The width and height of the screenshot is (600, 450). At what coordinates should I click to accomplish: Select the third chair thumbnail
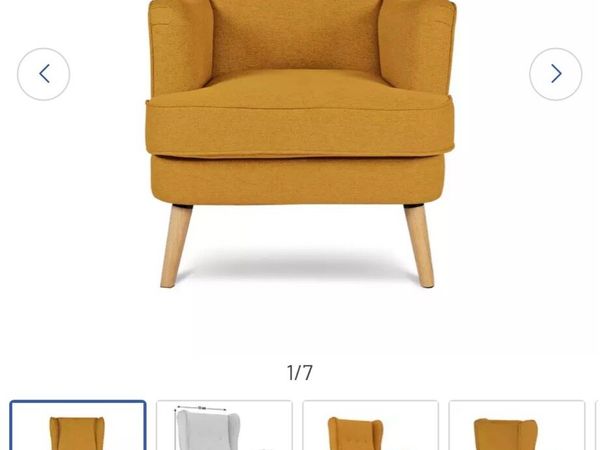tap(370, 427)
